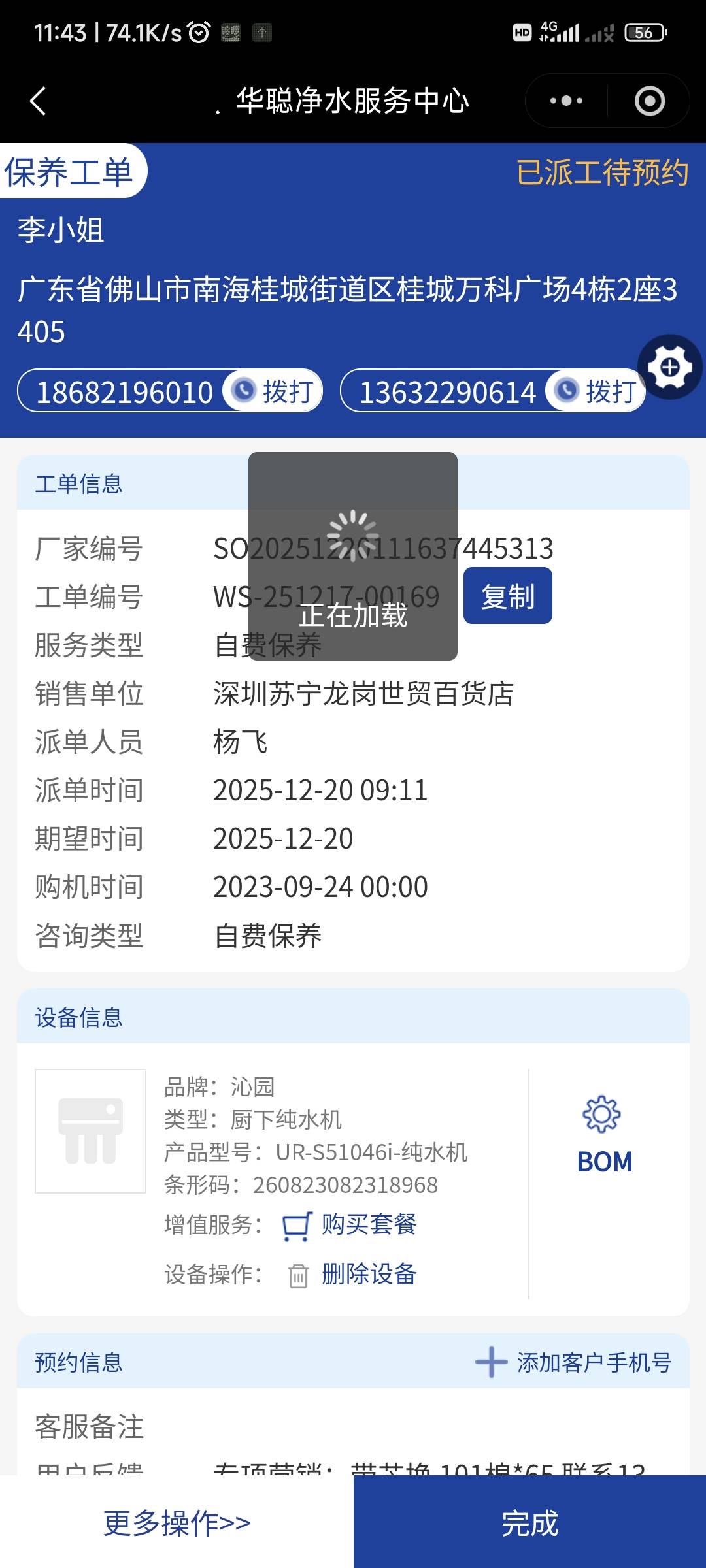Tap the floating gear settings button
This screenshot has width=706, height=1568.
(669, 367)
